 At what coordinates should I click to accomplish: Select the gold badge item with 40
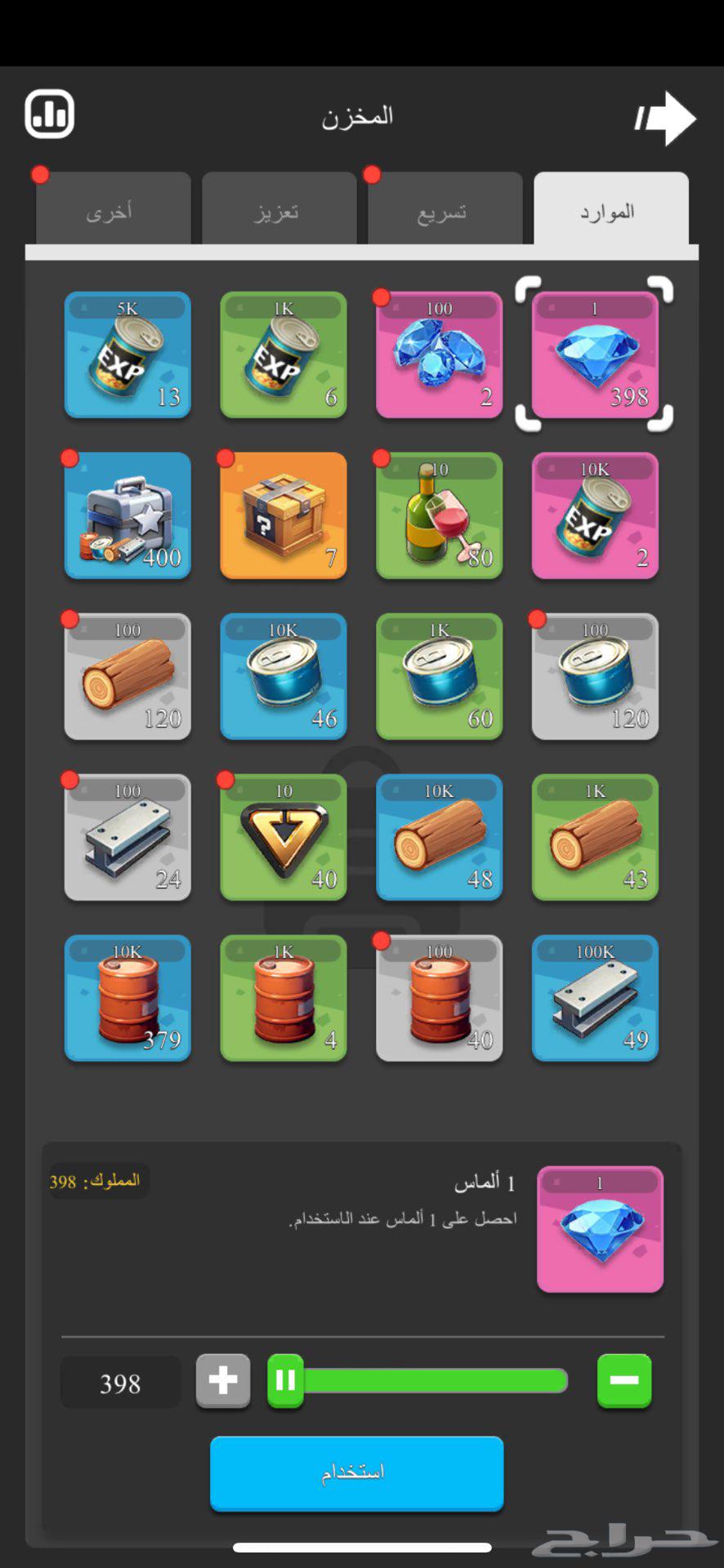[x=284, y=837]
